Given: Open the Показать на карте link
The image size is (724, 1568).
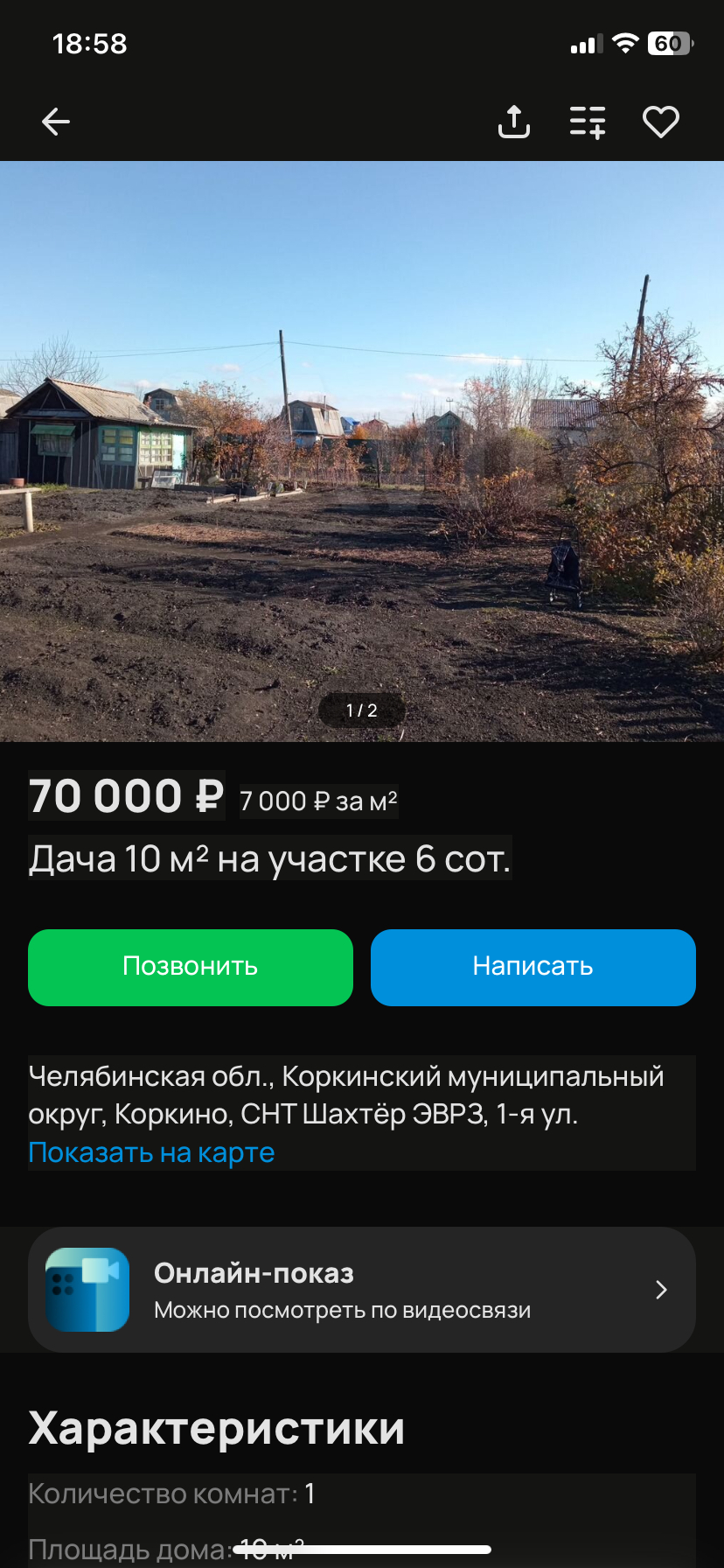Looking at the screenshot, I should pos(151,1152).
